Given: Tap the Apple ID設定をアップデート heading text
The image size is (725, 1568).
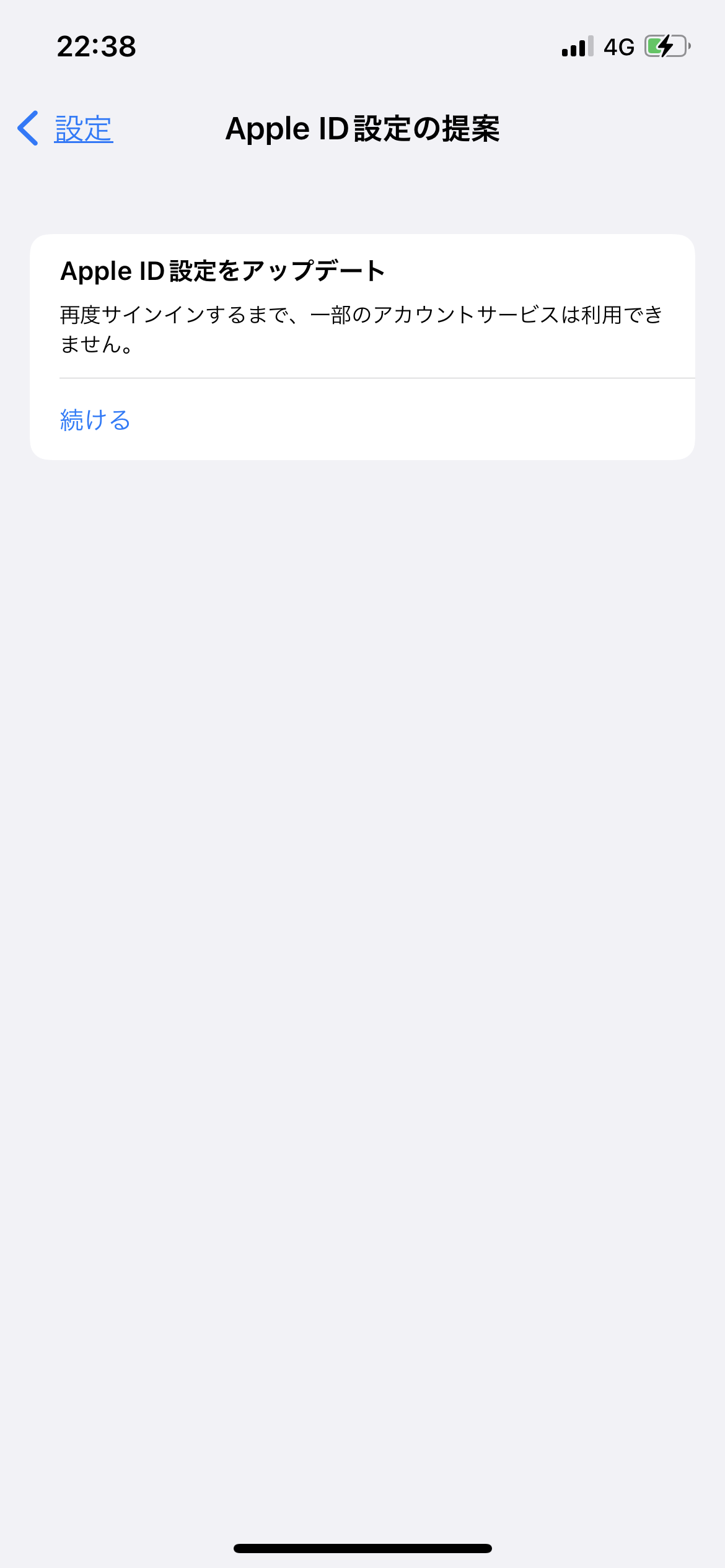Looking at the screenshot, I should [x=222, y=270].
